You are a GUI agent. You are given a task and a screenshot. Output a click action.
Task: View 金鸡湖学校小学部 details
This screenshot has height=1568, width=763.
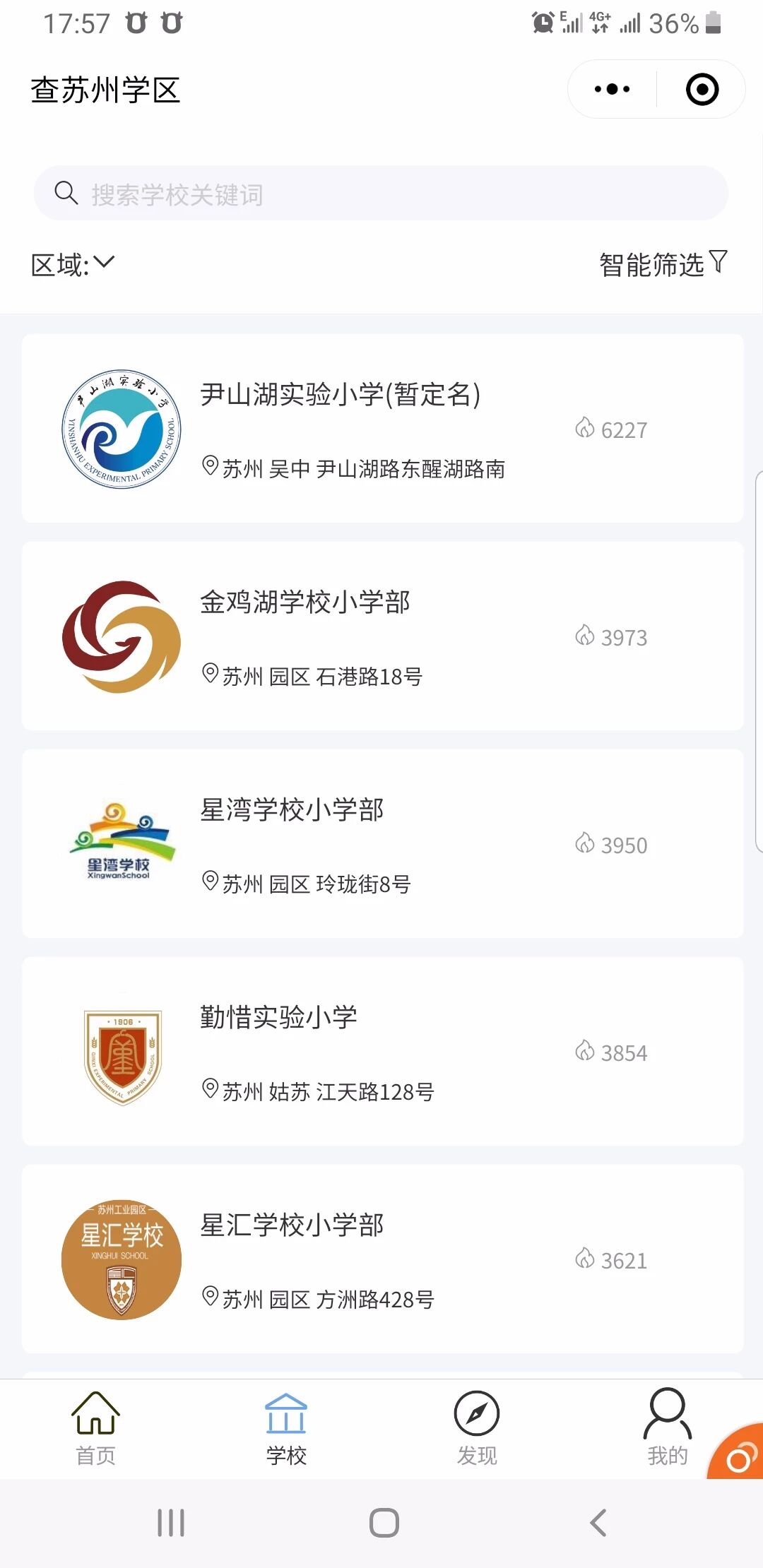pos(382,636)
